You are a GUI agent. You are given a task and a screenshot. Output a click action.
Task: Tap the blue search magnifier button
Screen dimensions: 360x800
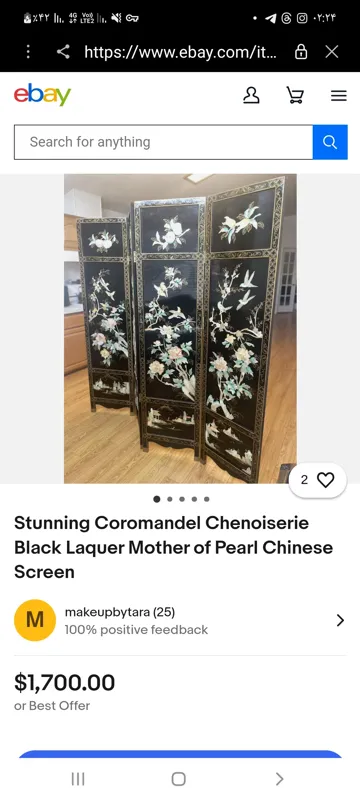(330, 142)
